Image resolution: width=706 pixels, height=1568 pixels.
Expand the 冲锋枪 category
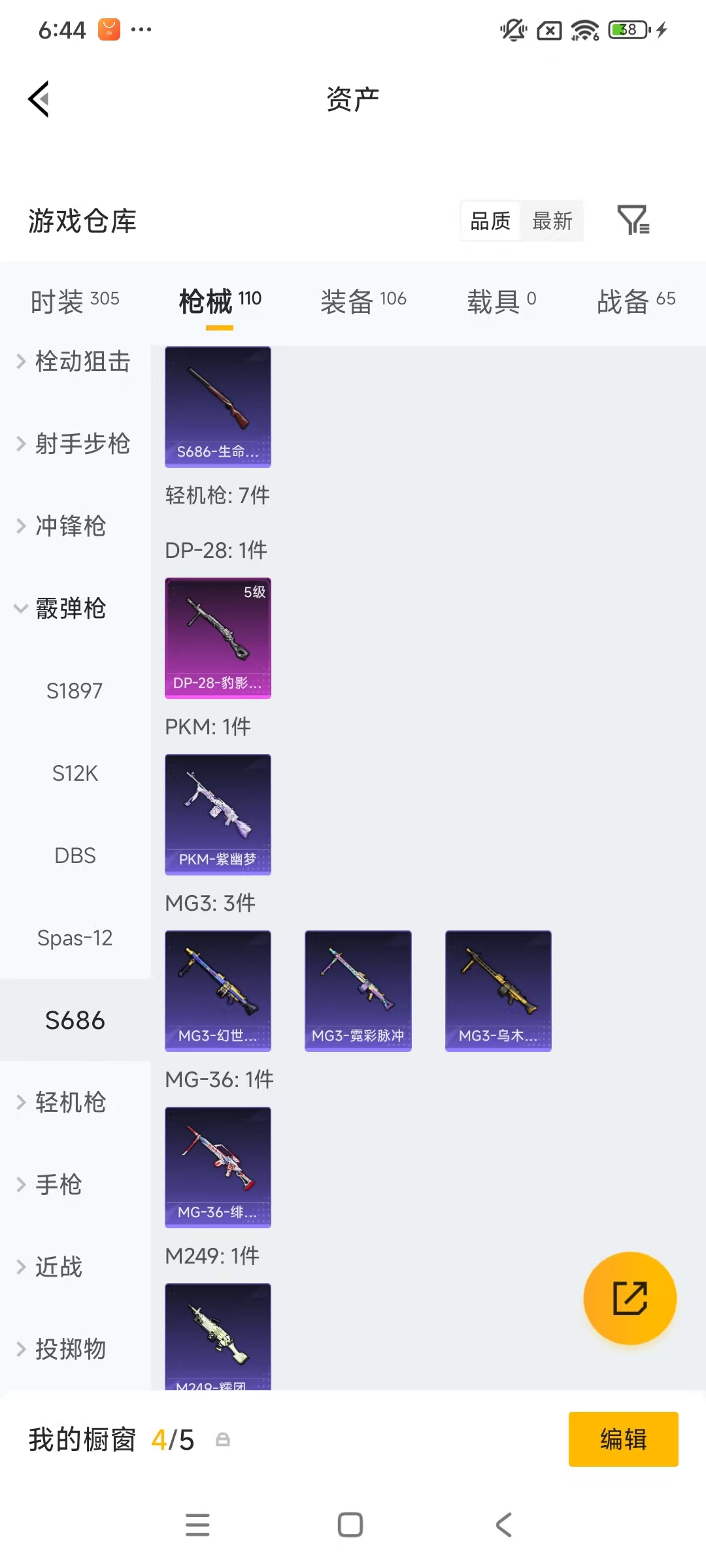pos(71,526)
